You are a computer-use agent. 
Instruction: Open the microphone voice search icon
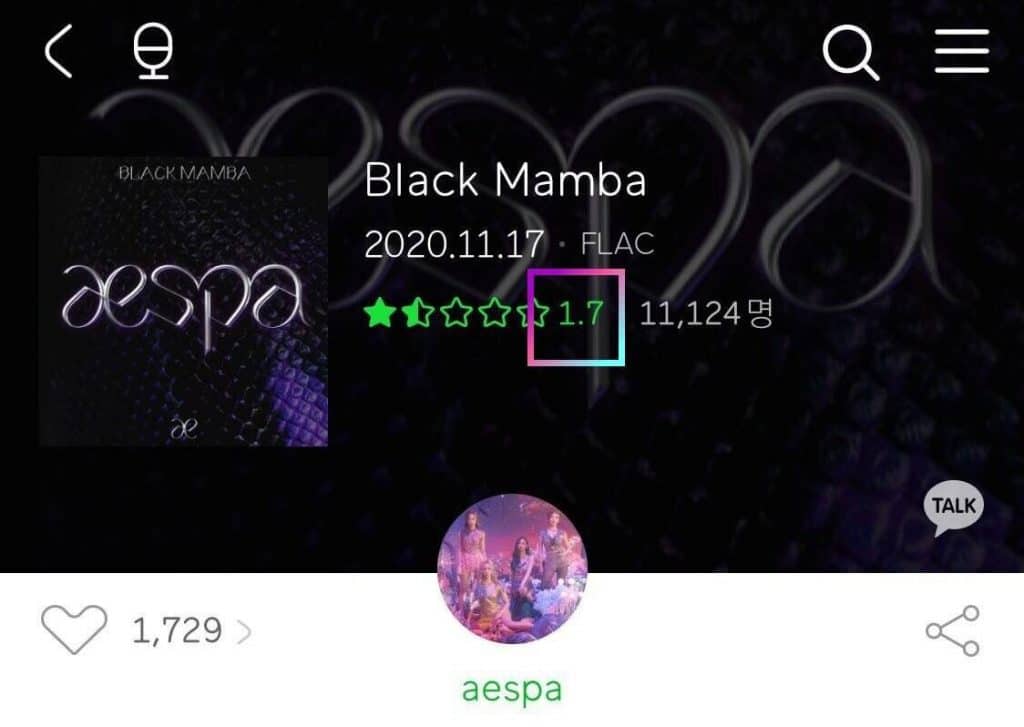153,52
